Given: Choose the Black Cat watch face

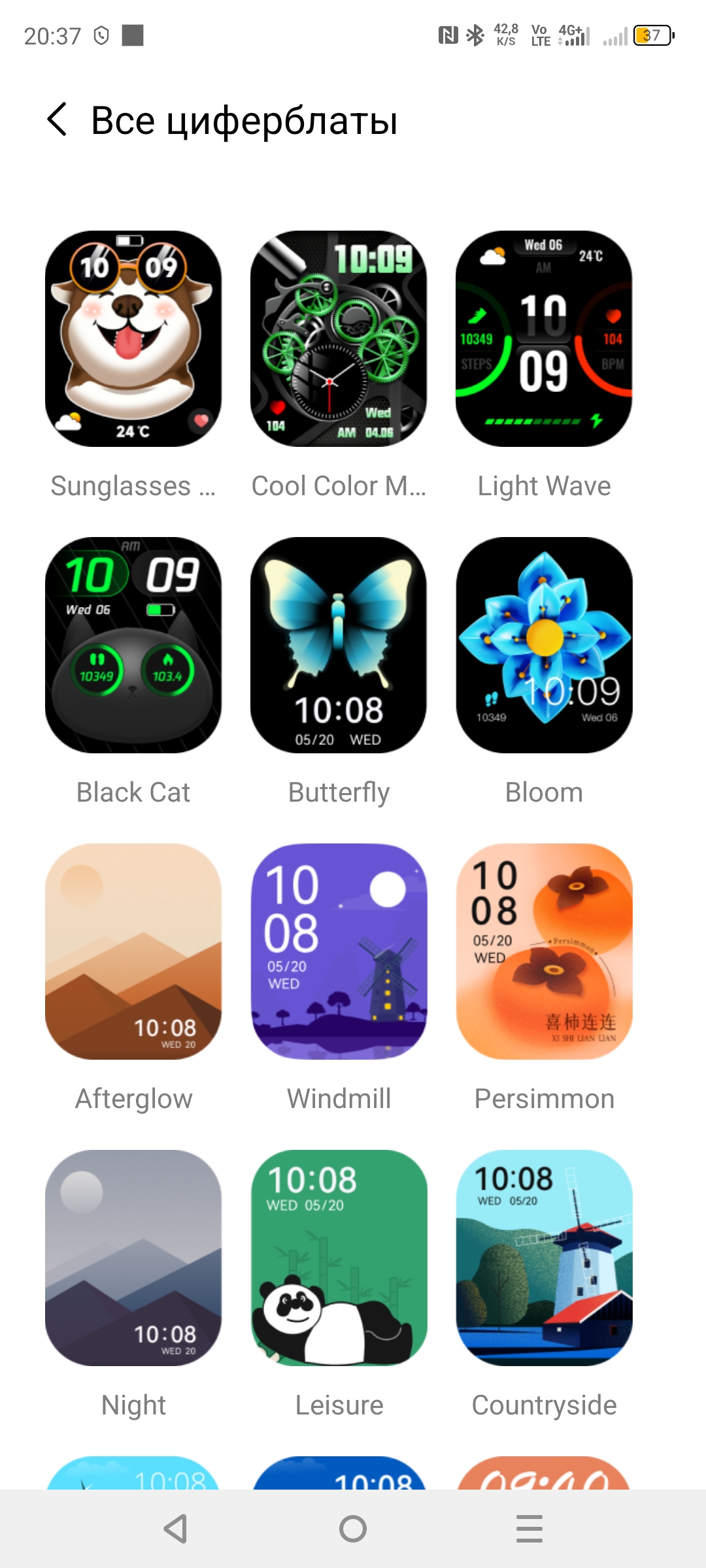Looking at the screenshot, I should tap(133, 645).
